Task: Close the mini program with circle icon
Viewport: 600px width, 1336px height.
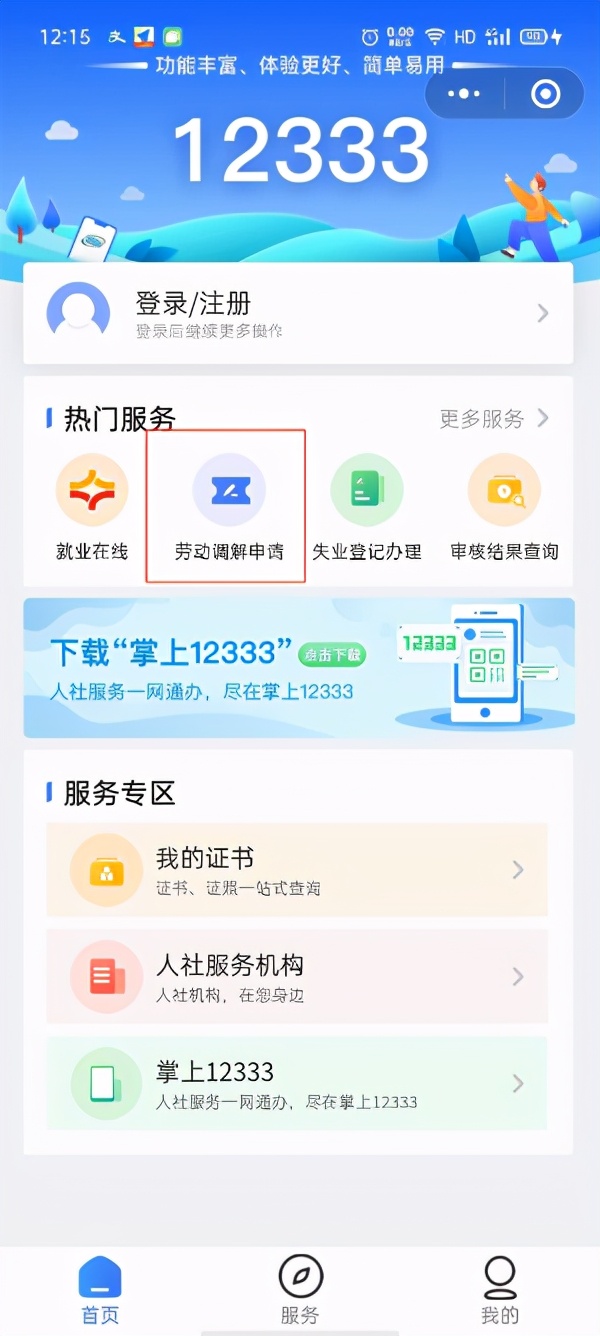Action: (545, 94)
